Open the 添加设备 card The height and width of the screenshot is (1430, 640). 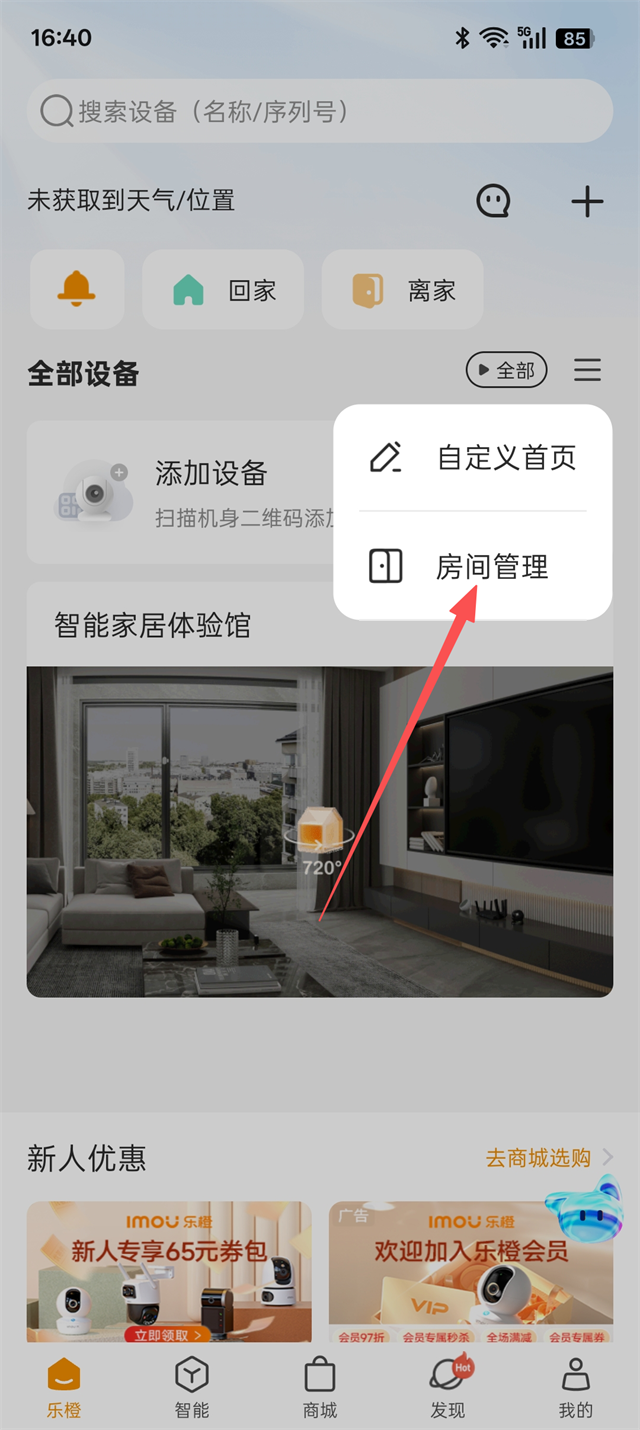coord(180,492)
